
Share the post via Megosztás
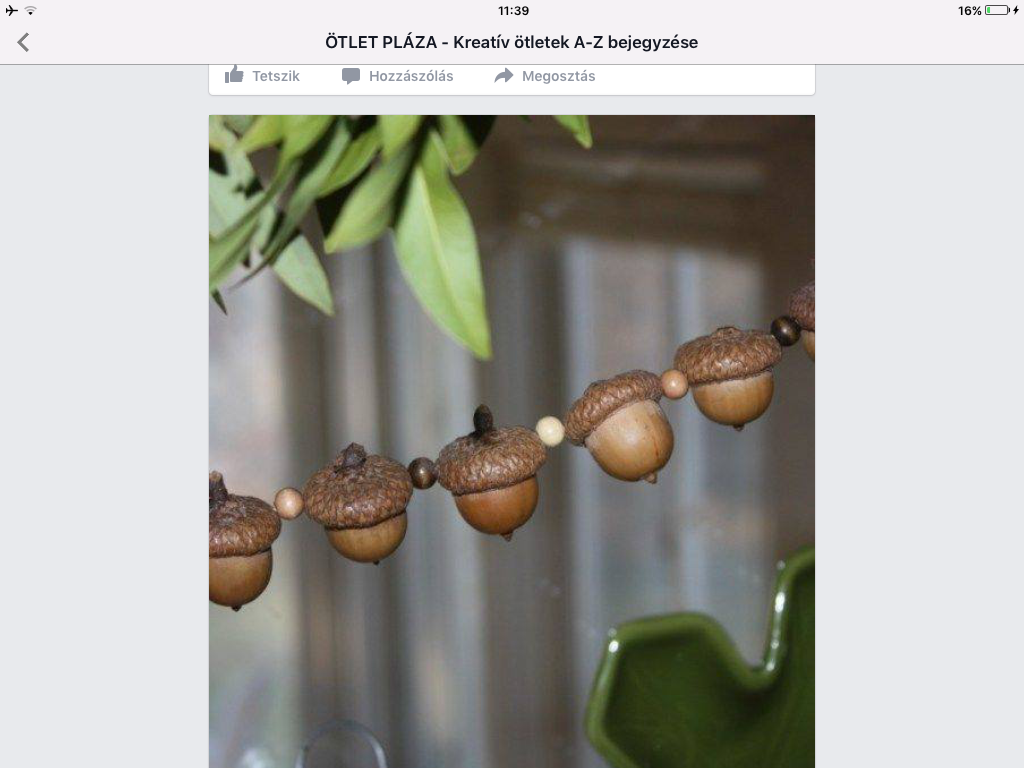pyautogui.click(x=545, y=76)
